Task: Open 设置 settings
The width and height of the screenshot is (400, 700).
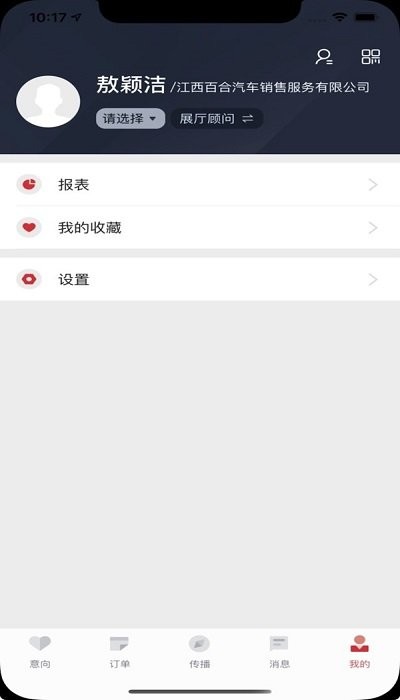Action: tap(200, 280)
